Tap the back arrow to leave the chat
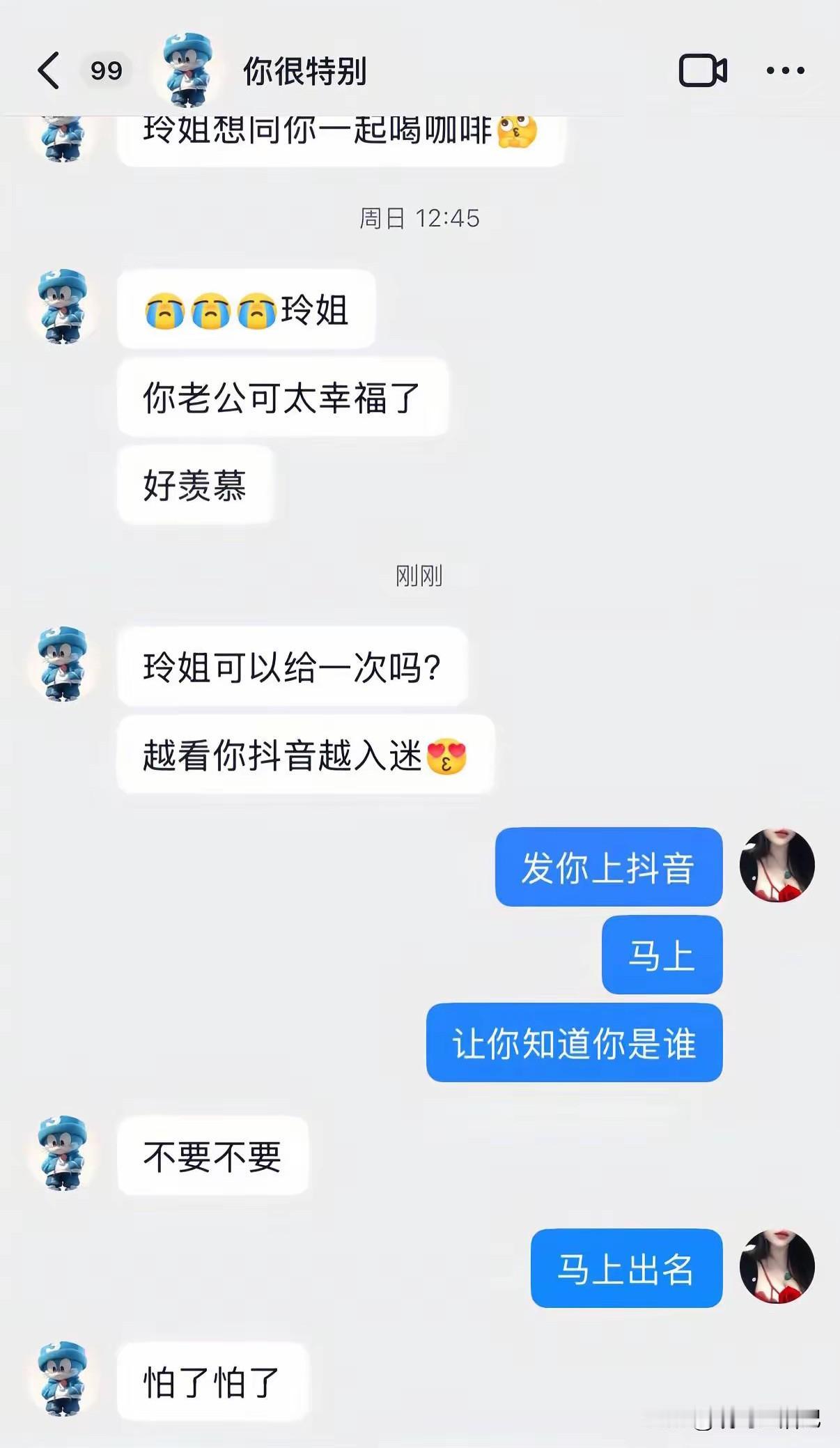The height and width of the screenshot is (1448, 840). (x=47, y=70)
